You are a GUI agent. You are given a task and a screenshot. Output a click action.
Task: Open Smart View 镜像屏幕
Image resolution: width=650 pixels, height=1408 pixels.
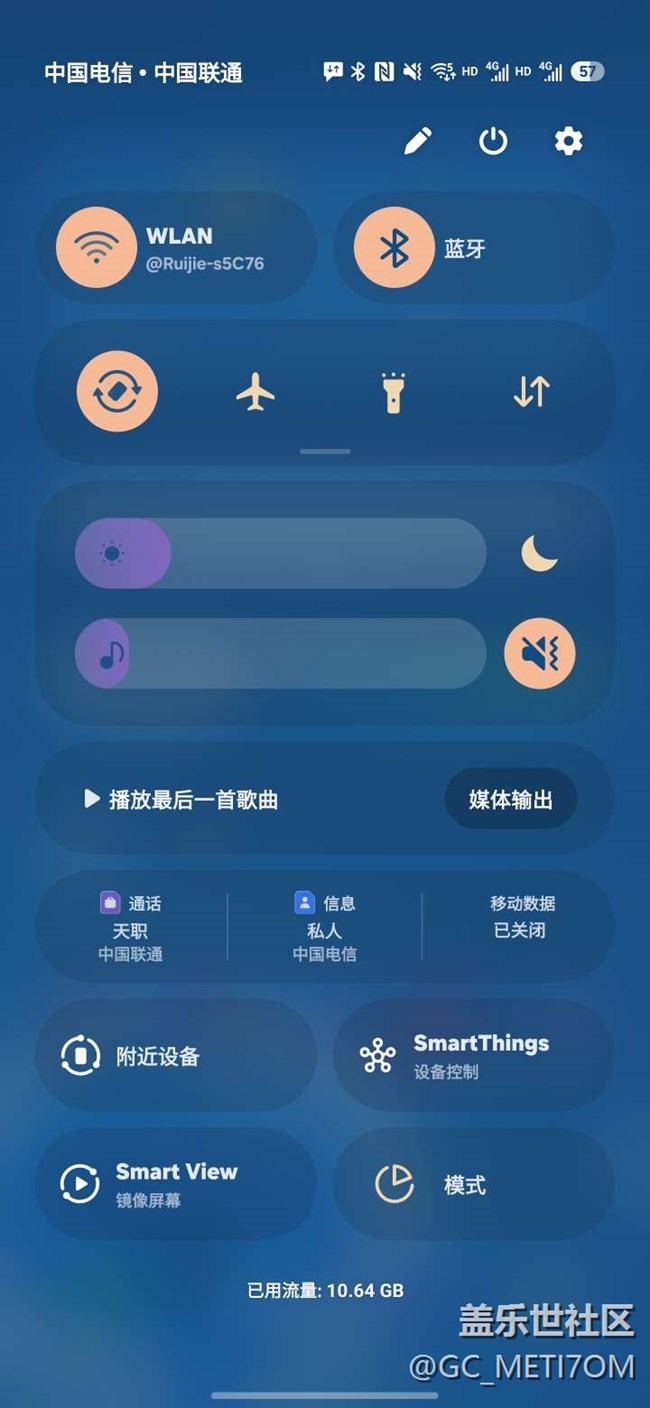(x=176, y=1184)
